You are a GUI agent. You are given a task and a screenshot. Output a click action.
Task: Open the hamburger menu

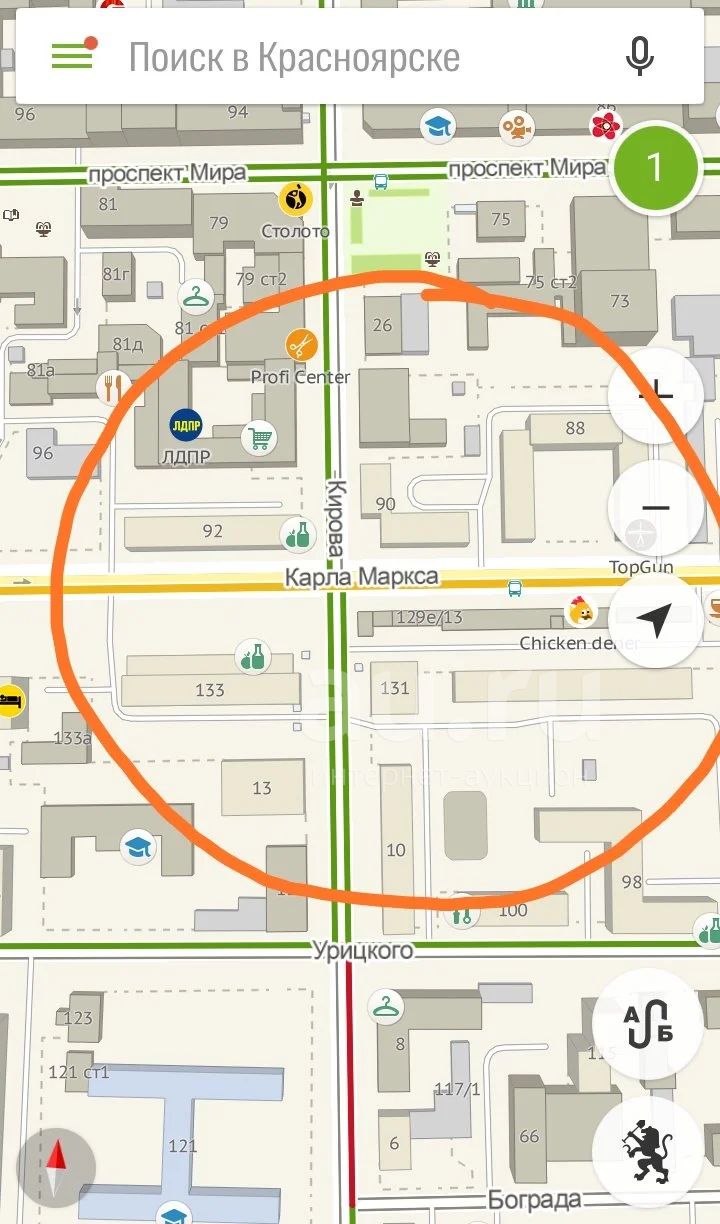pos(72,56)
